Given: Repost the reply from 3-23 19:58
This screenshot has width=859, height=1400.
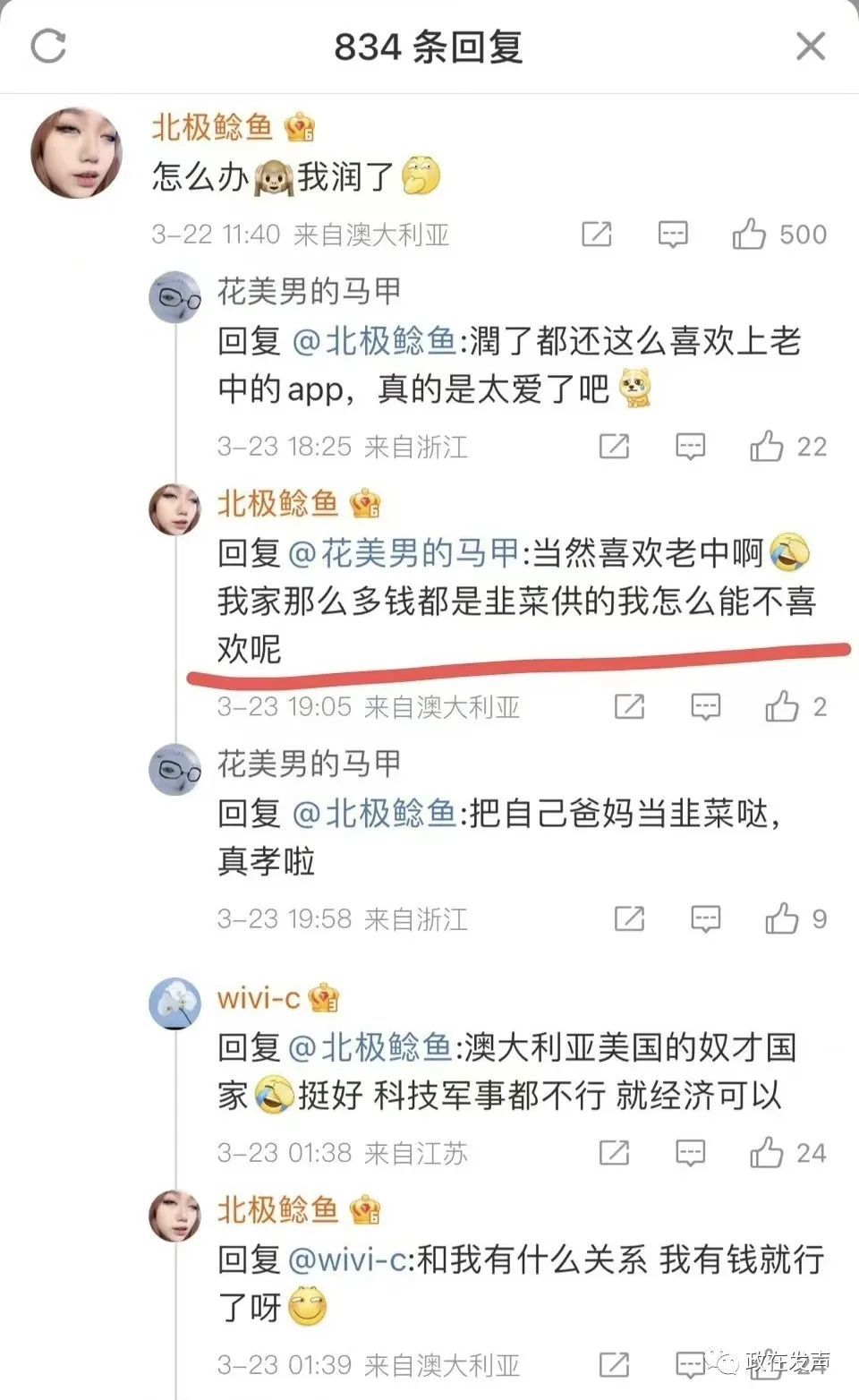Looking at the screenshot, I should pyautogui.click(x=629, y=918).
